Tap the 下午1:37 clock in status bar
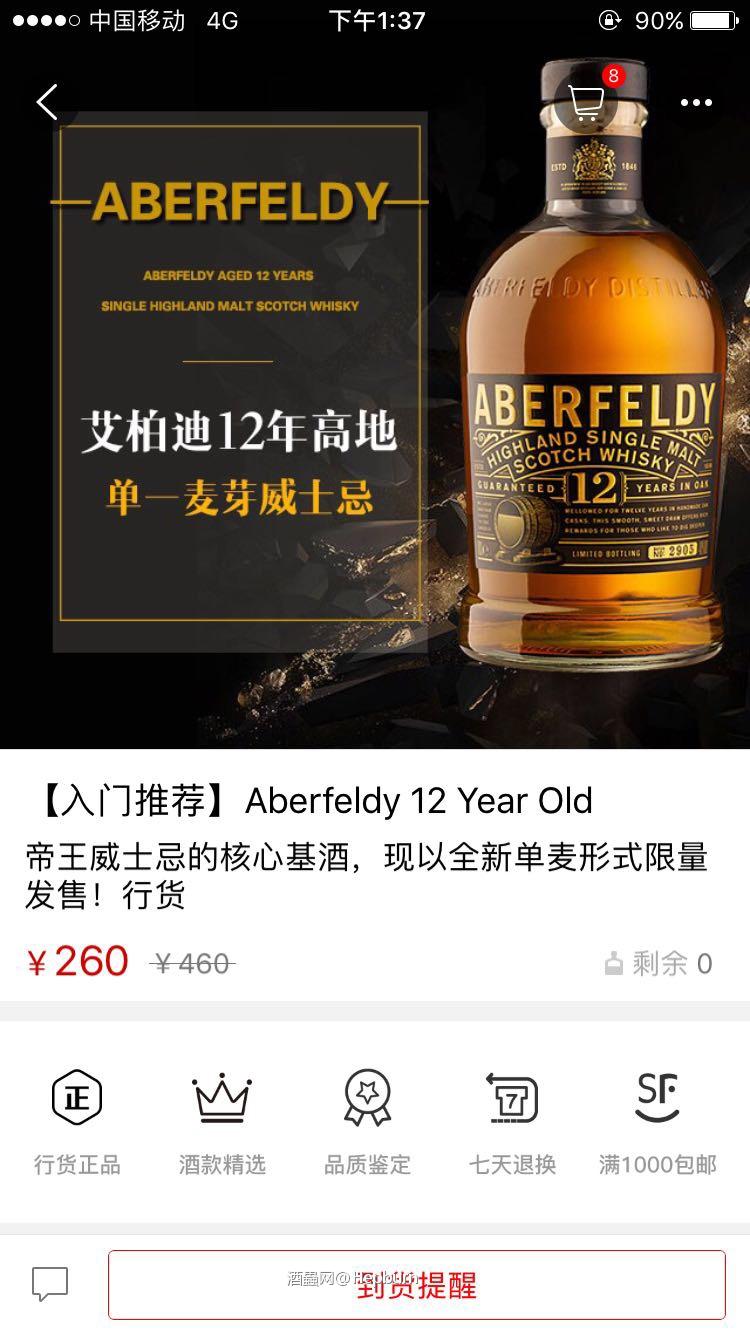The image size is (750, 1334). coord(375,18)
